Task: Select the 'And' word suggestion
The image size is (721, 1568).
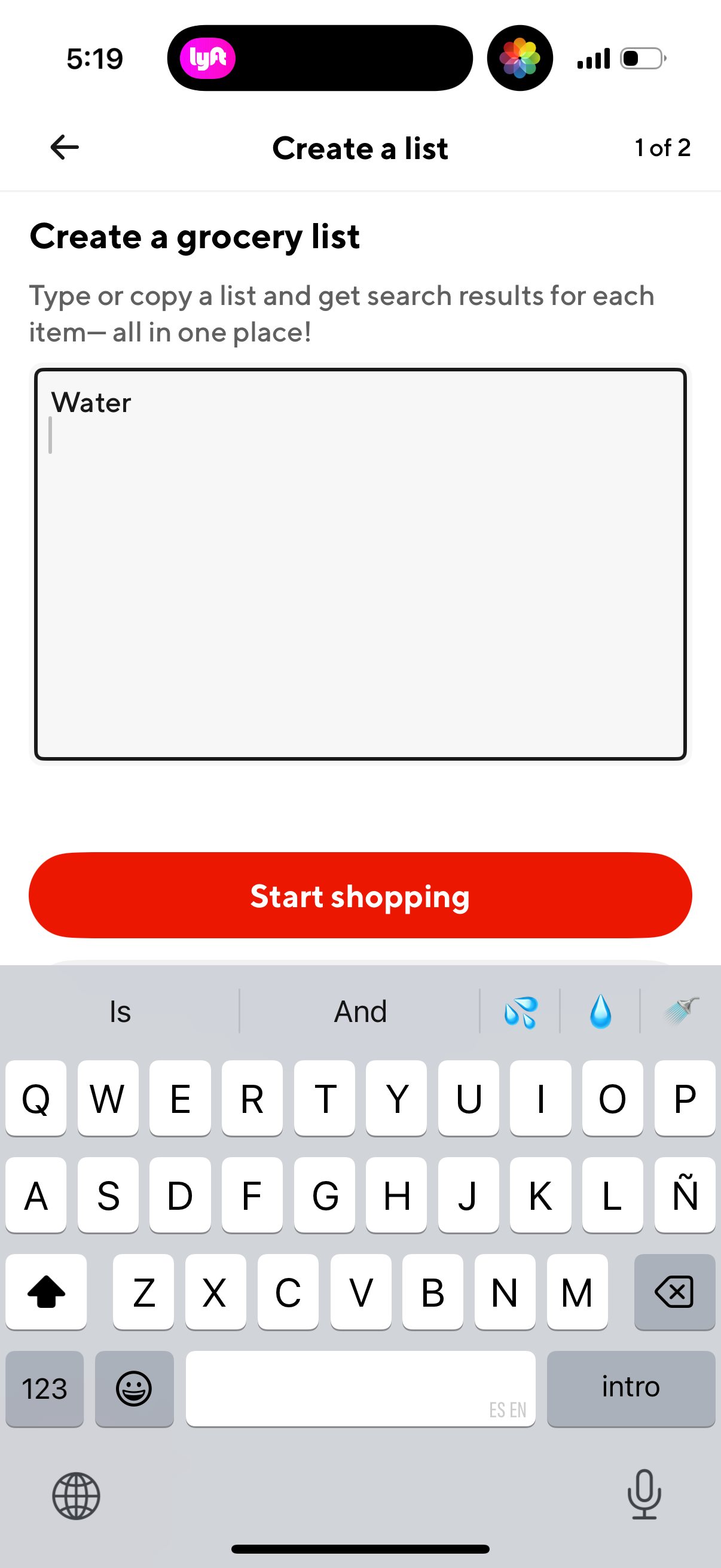Action: tap(360, 1011)
